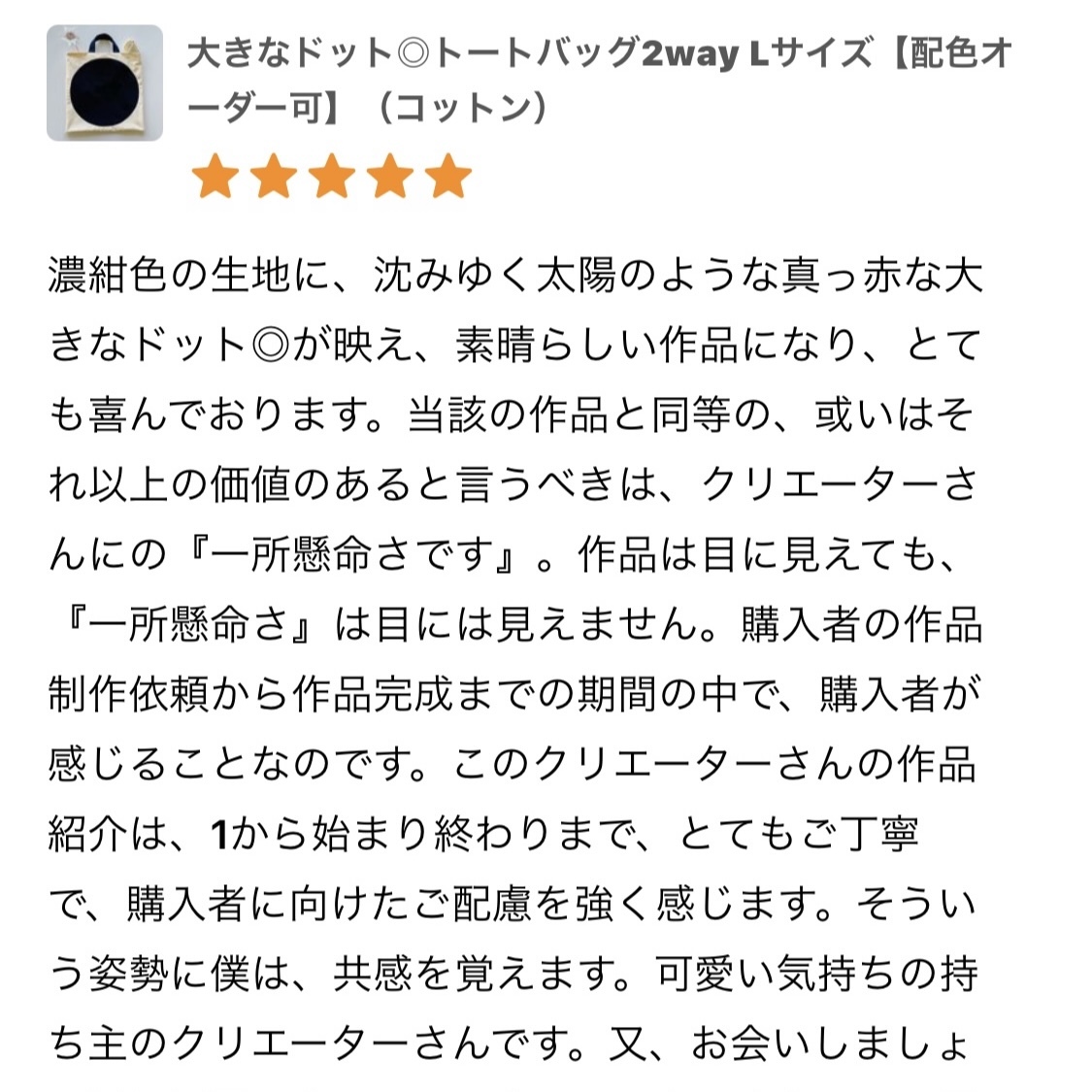Open the dot tote bag product thumbnail
Screen dimensions: 1092x1092
[104, 83]
